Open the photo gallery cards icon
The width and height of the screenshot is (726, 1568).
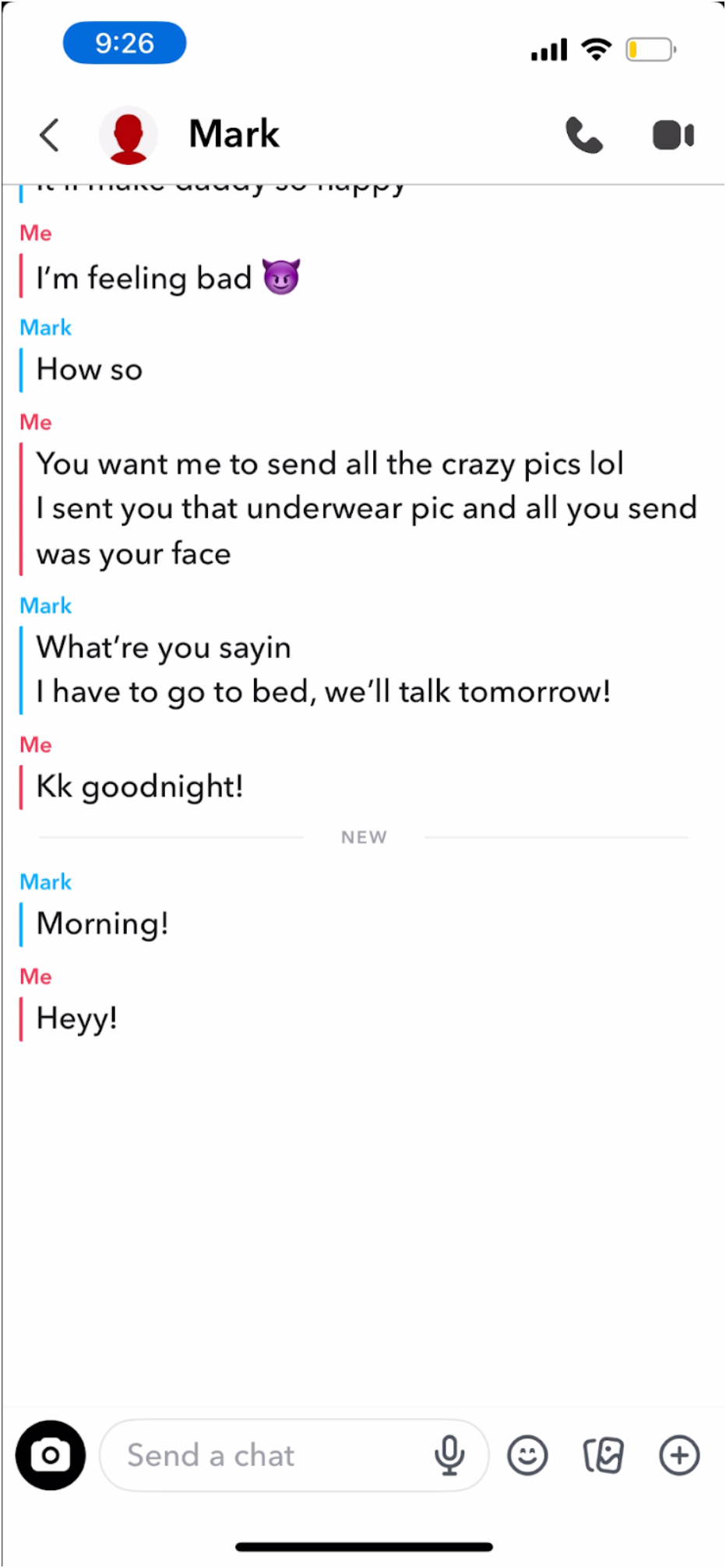[603, 1454]
